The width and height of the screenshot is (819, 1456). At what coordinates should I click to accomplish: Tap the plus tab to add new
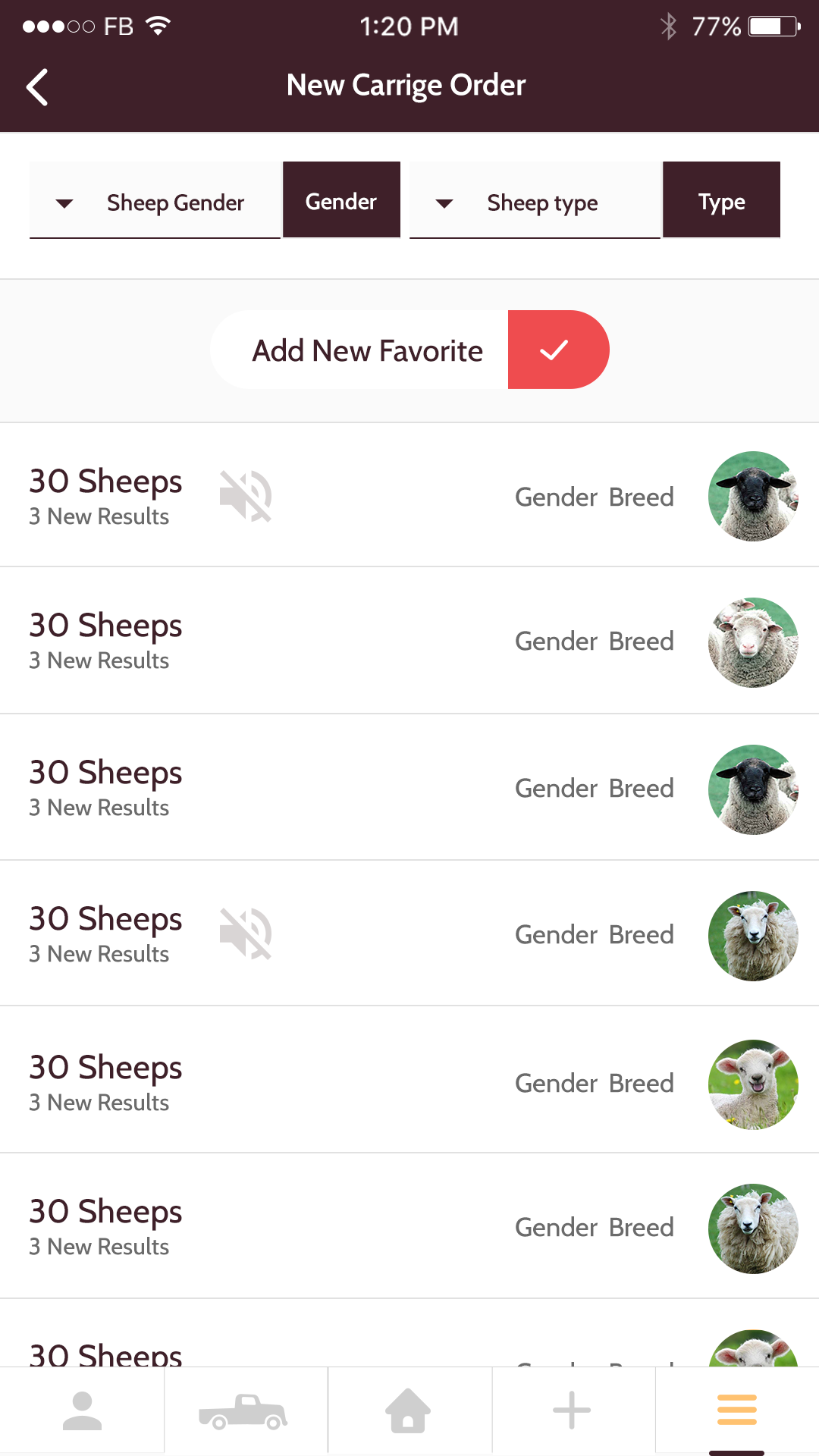[573, 1410]
